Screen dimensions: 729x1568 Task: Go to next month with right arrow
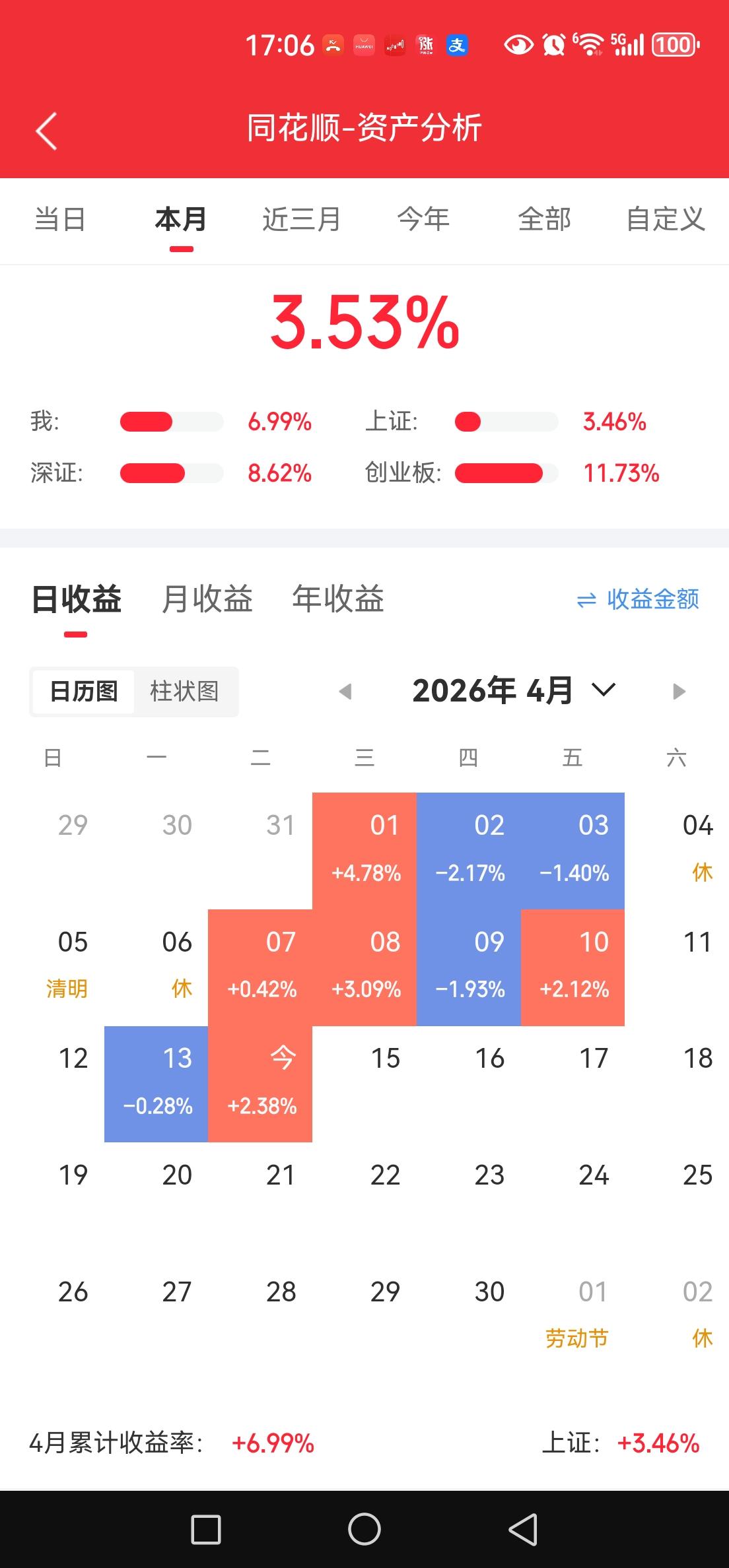[678, 690]
